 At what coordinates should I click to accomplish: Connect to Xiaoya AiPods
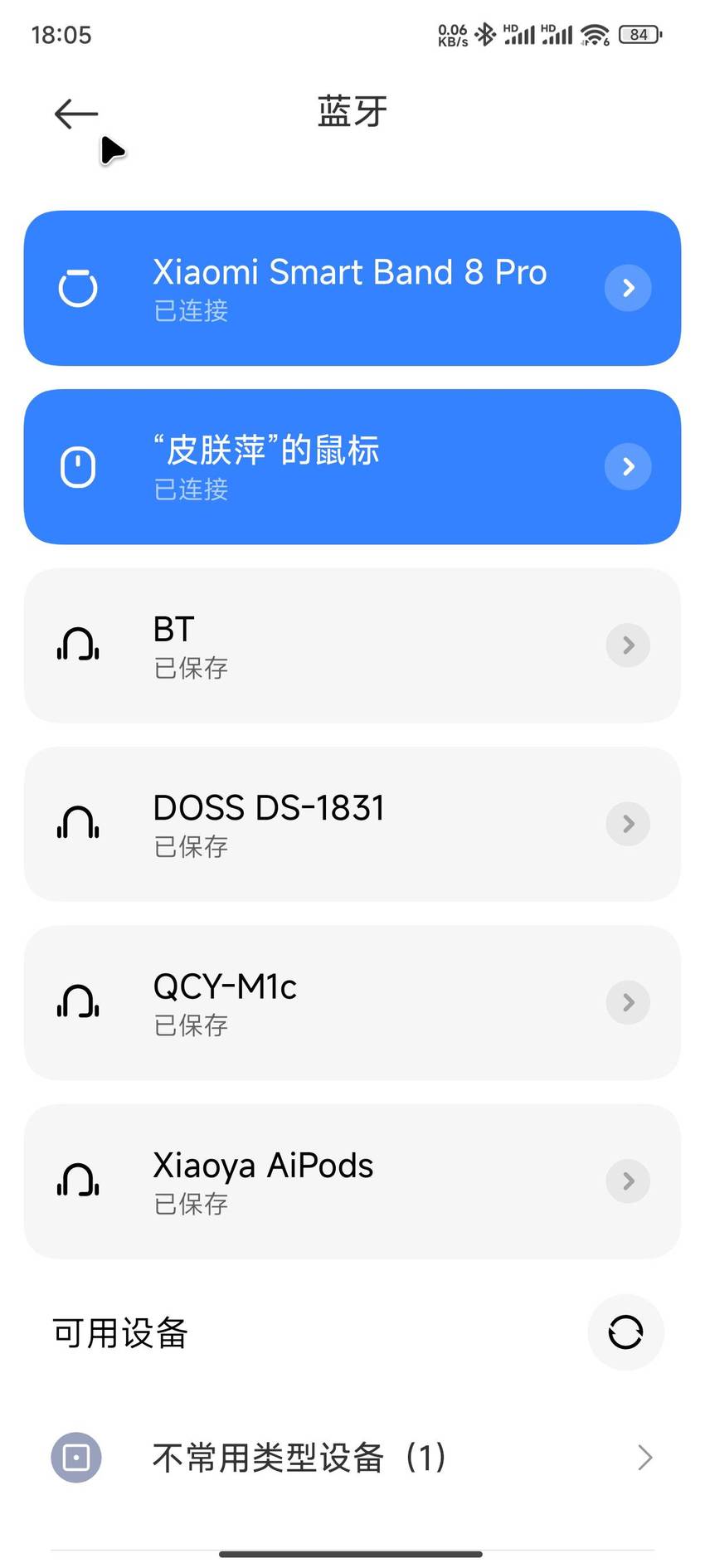point(352,1181)
